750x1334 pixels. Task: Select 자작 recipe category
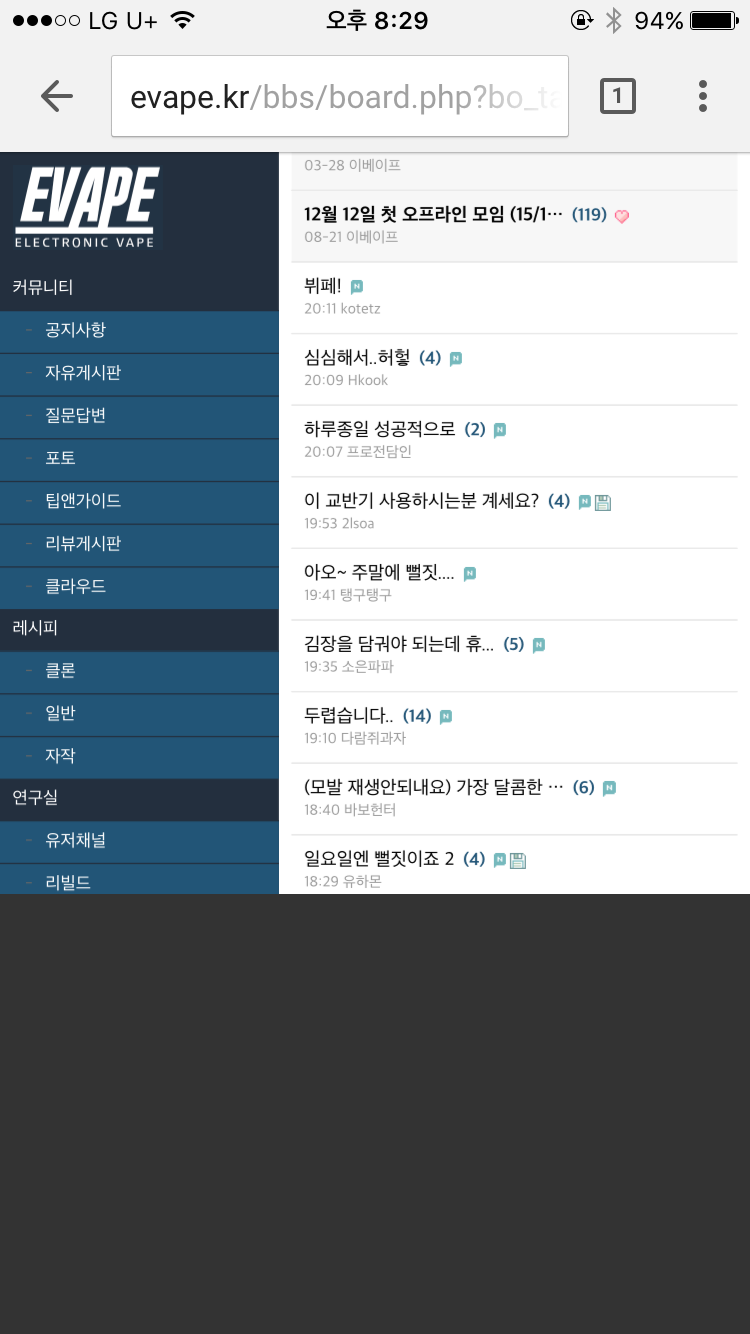(139, 756)
